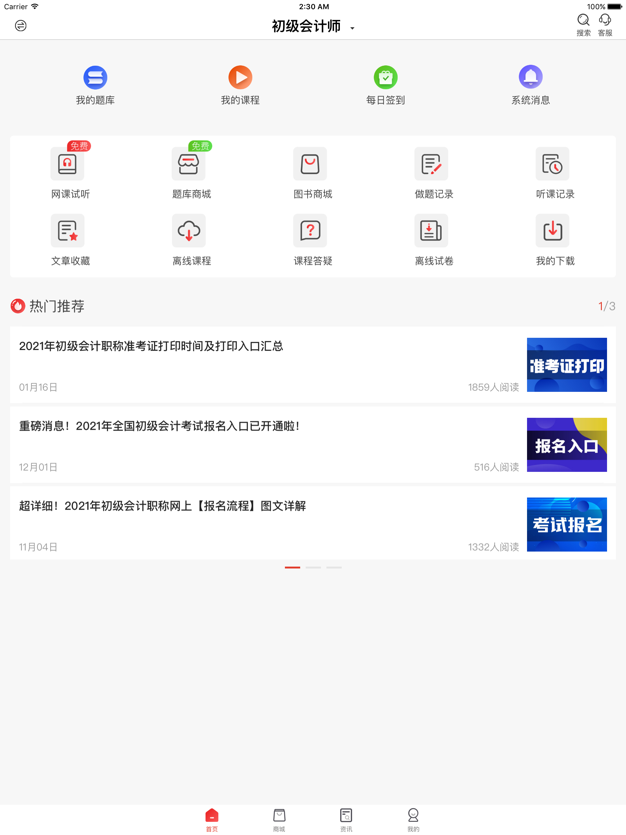Read article 准考证打印时间及打印入口汇总
This screenshot has height=835, width=626.
[270, 364]
